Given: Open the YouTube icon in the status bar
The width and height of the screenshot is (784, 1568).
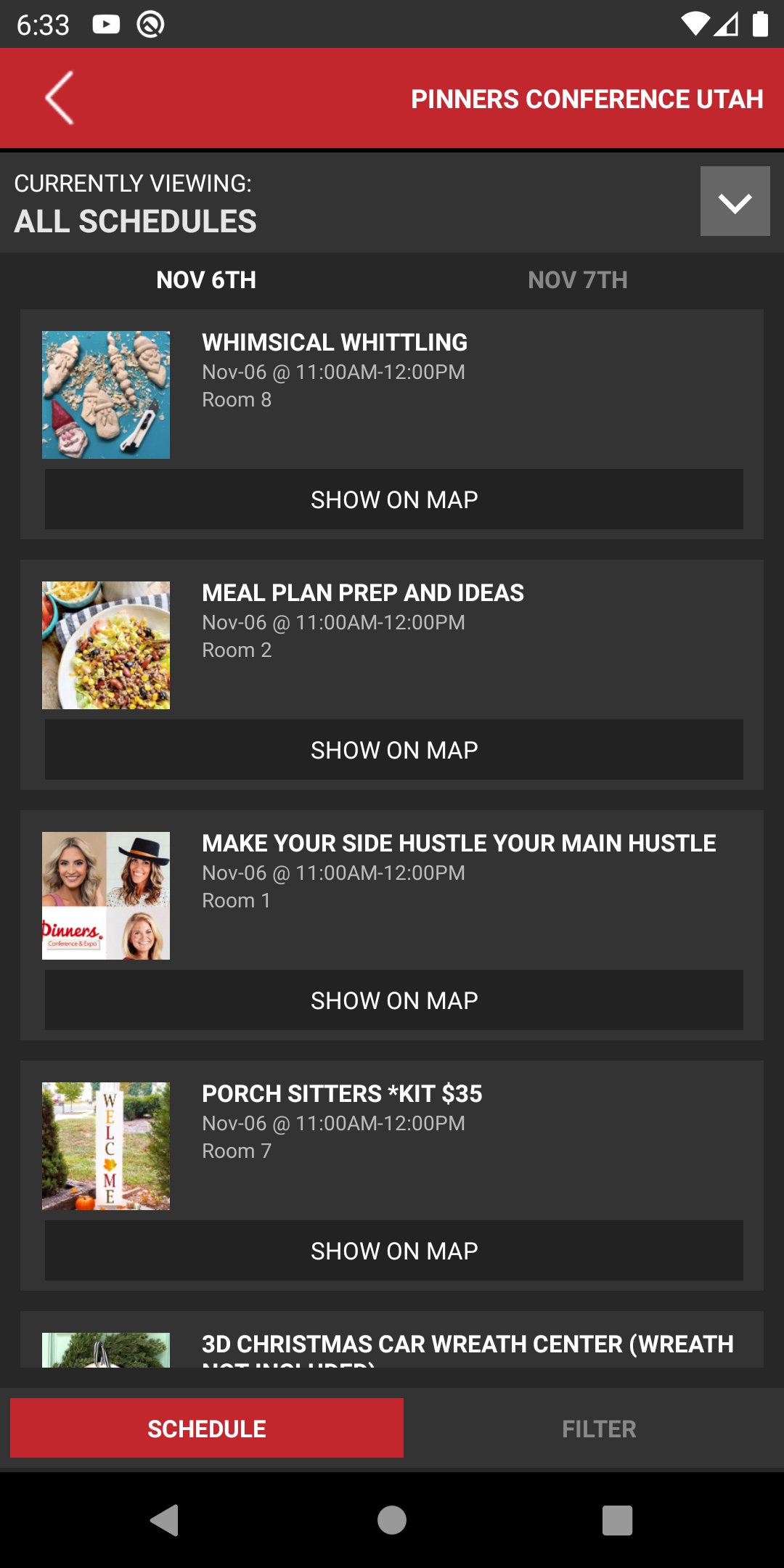Looking at the screenshot, I should [105, 24].
